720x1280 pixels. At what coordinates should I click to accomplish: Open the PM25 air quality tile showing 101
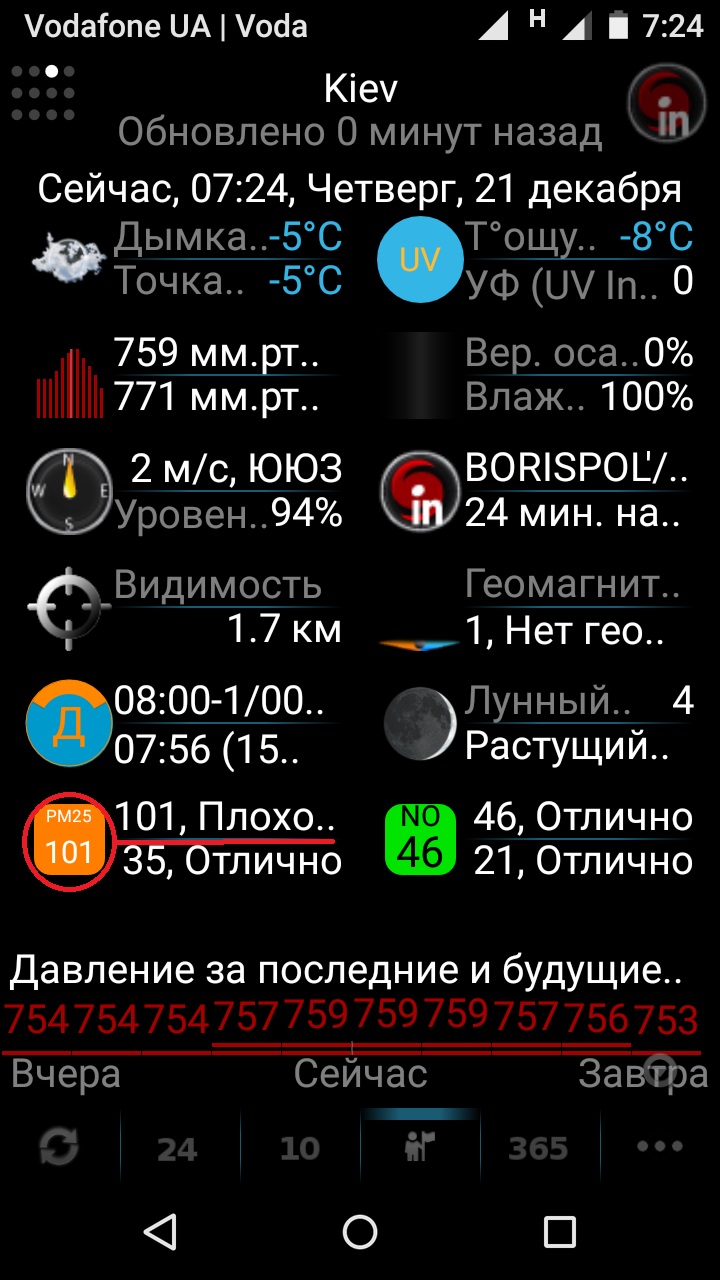click(x=68, y=838)
